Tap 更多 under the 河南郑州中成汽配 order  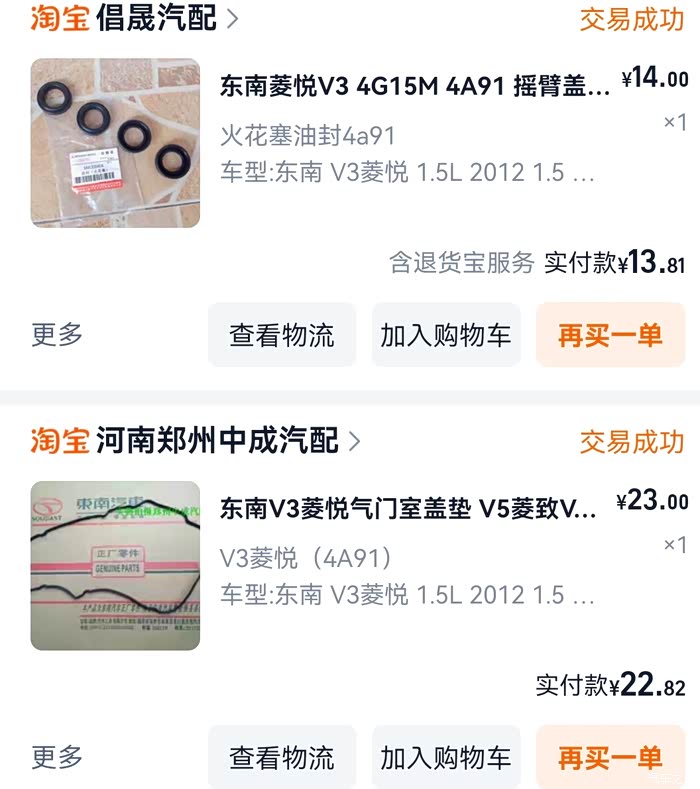(57, 758)
